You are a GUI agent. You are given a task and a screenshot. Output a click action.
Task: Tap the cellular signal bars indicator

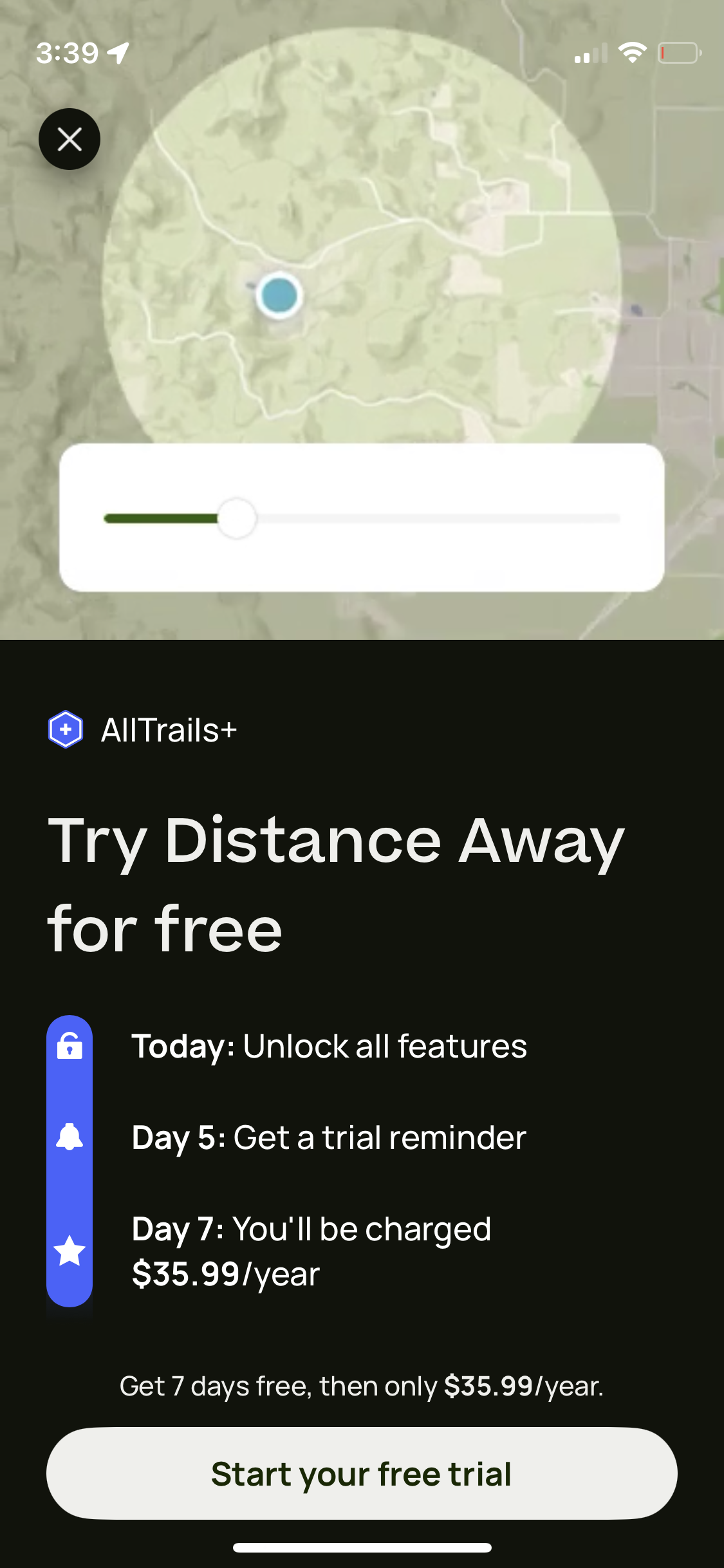pos(590,54)
